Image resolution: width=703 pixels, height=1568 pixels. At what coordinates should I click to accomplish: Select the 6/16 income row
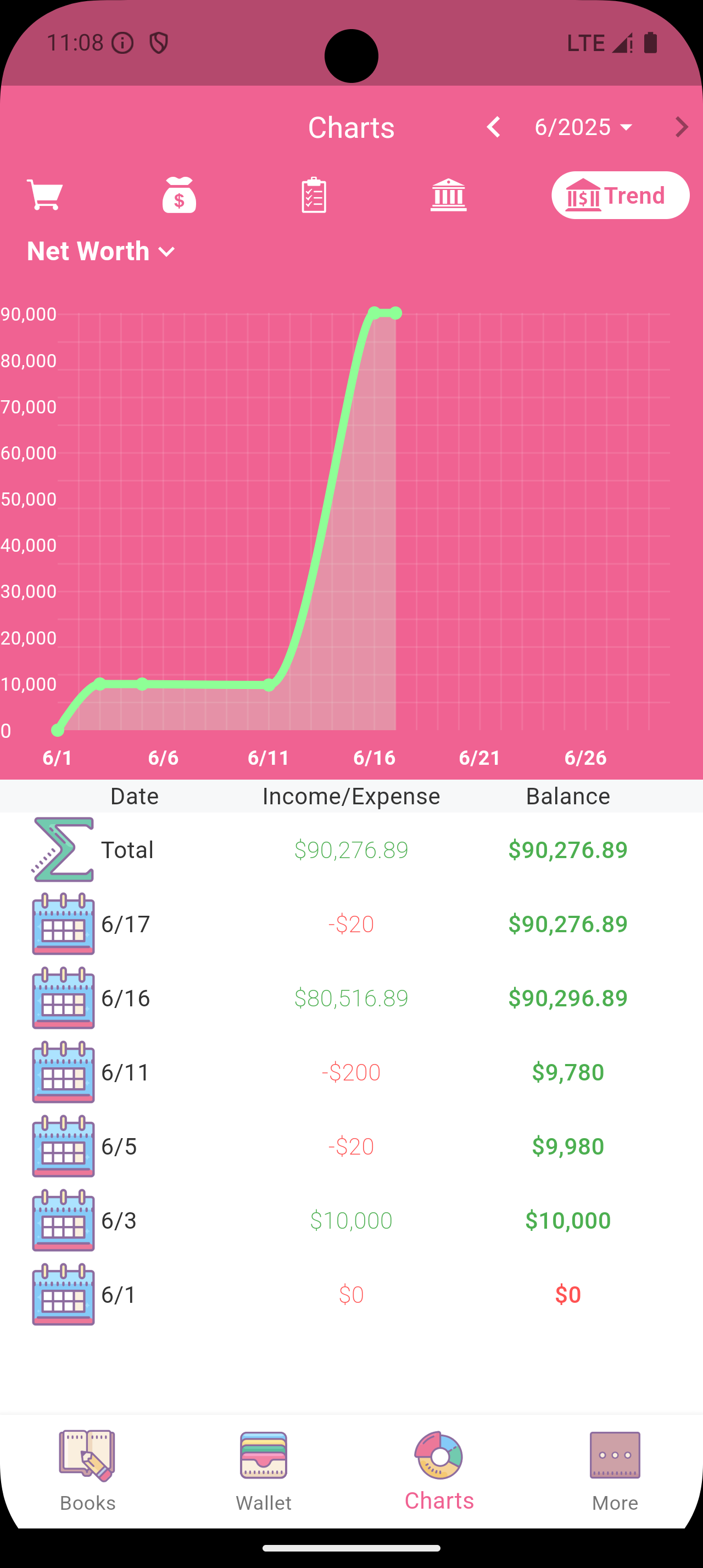click(351, 998)
